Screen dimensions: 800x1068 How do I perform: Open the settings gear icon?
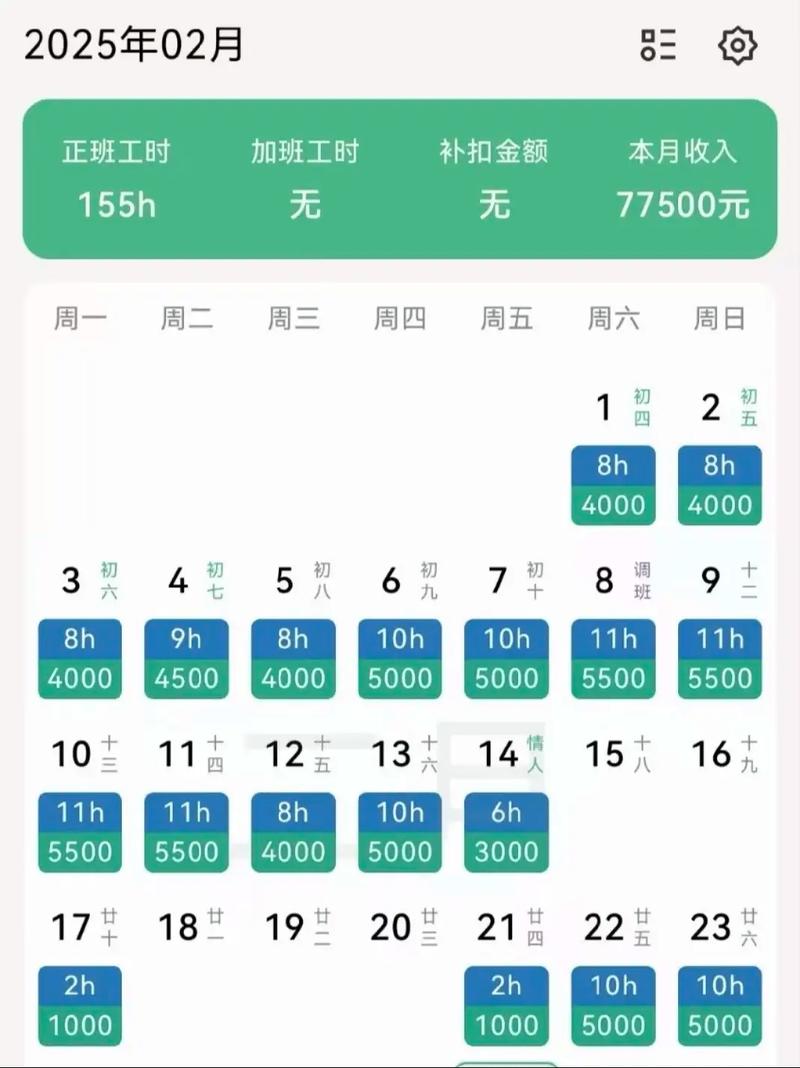coord(738,46)
